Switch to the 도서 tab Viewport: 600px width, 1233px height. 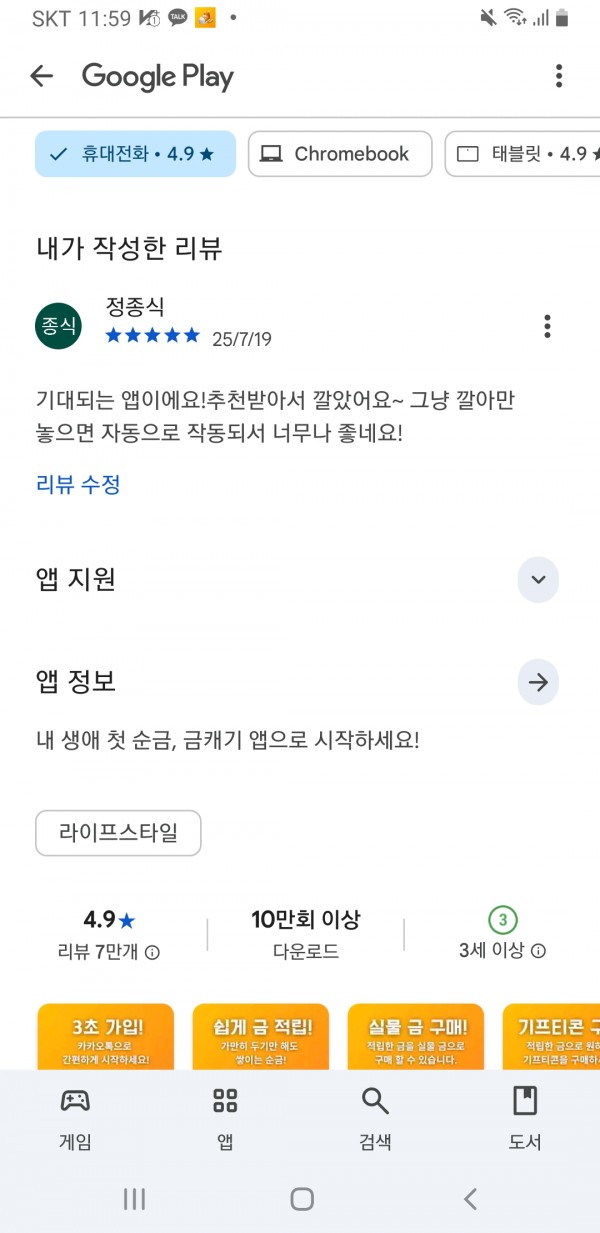point(525,1118)
